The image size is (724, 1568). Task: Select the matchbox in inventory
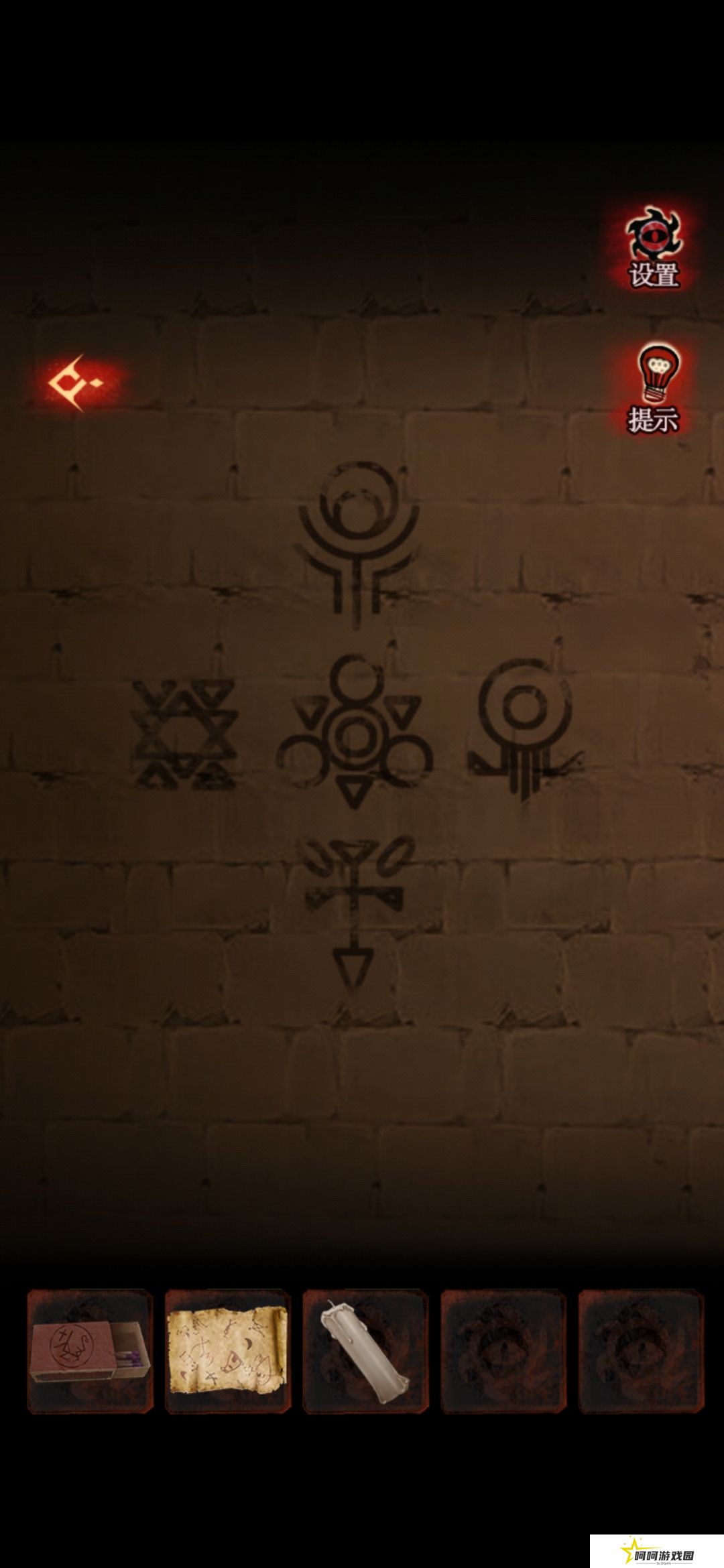point(90,1351)
